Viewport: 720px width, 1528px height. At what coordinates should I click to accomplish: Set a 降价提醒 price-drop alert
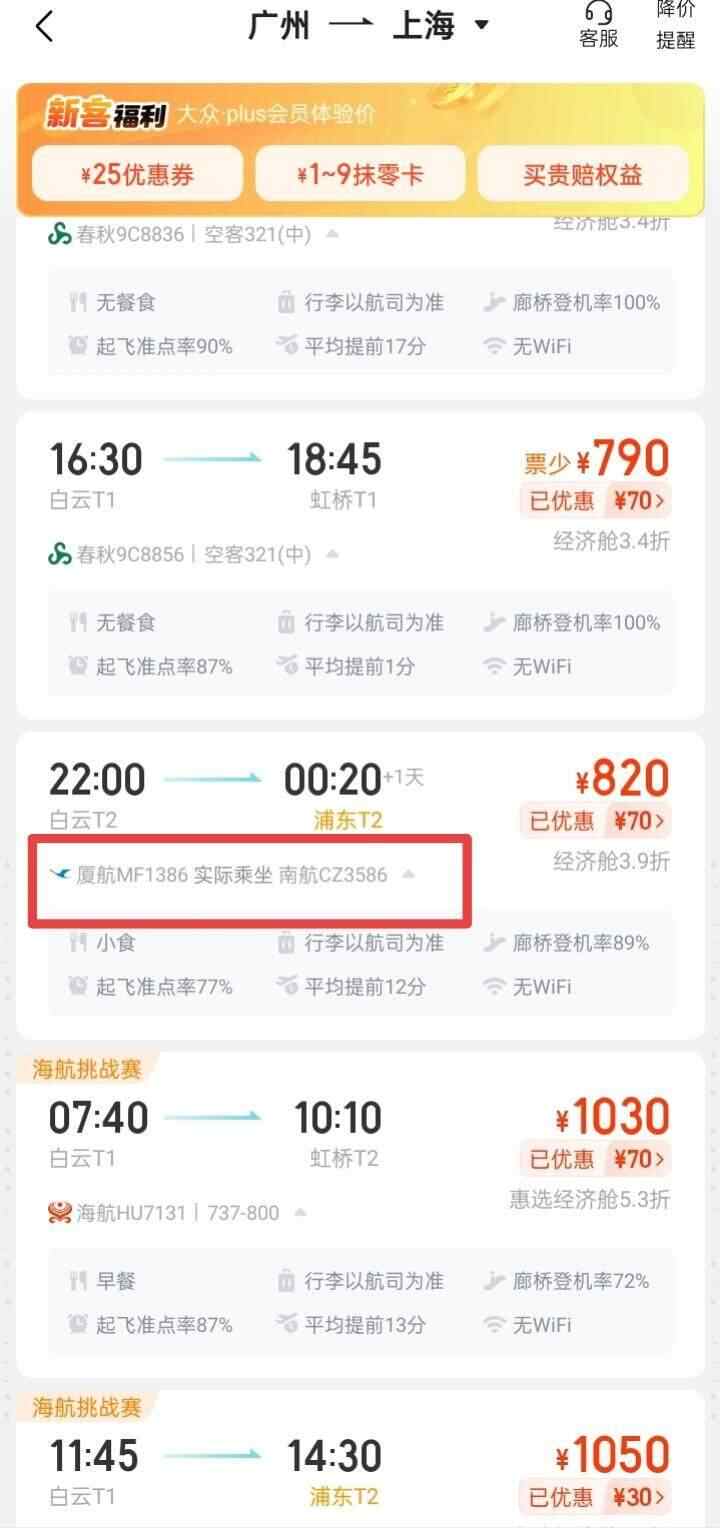tap(675, 26)
